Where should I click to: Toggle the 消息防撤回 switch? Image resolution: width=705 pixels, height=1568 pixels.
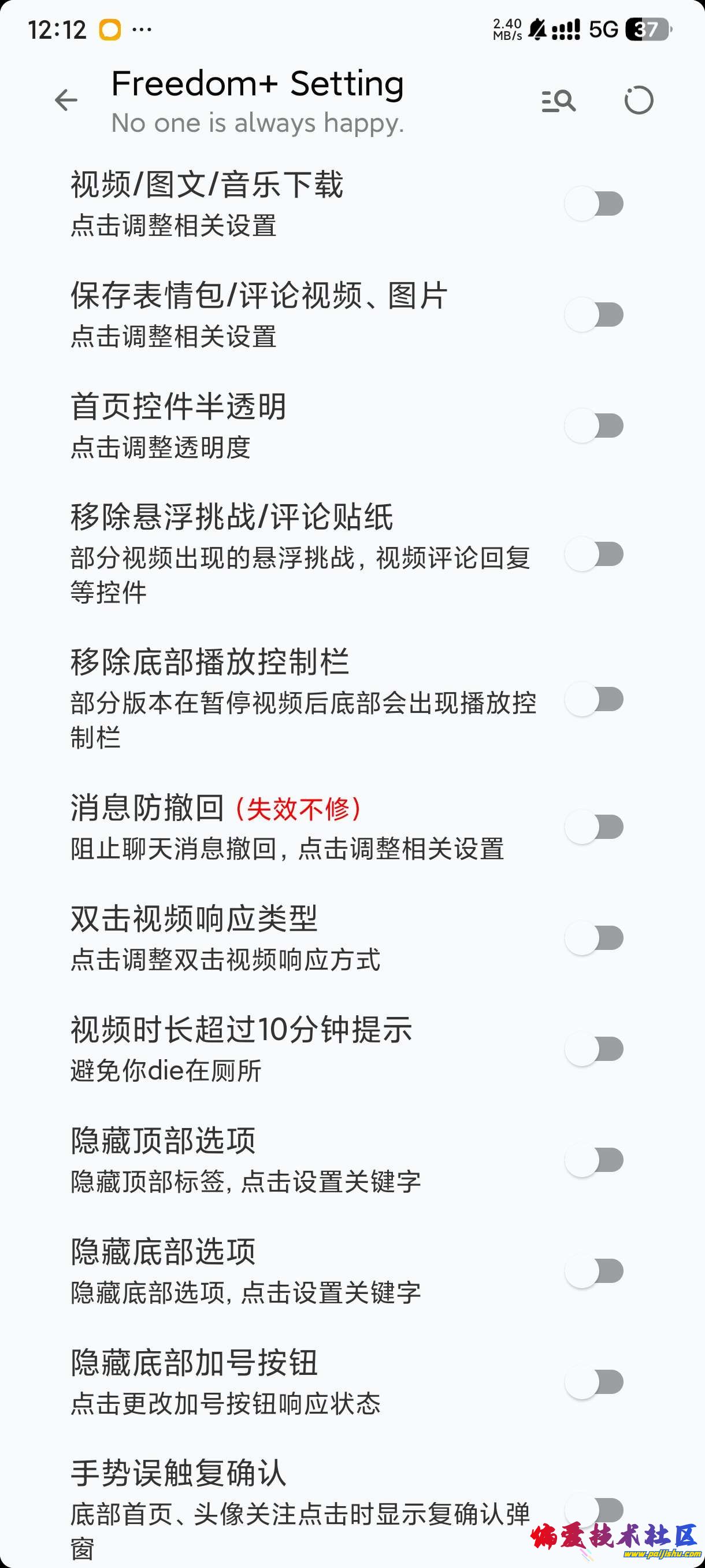click(x=594, y=827)
